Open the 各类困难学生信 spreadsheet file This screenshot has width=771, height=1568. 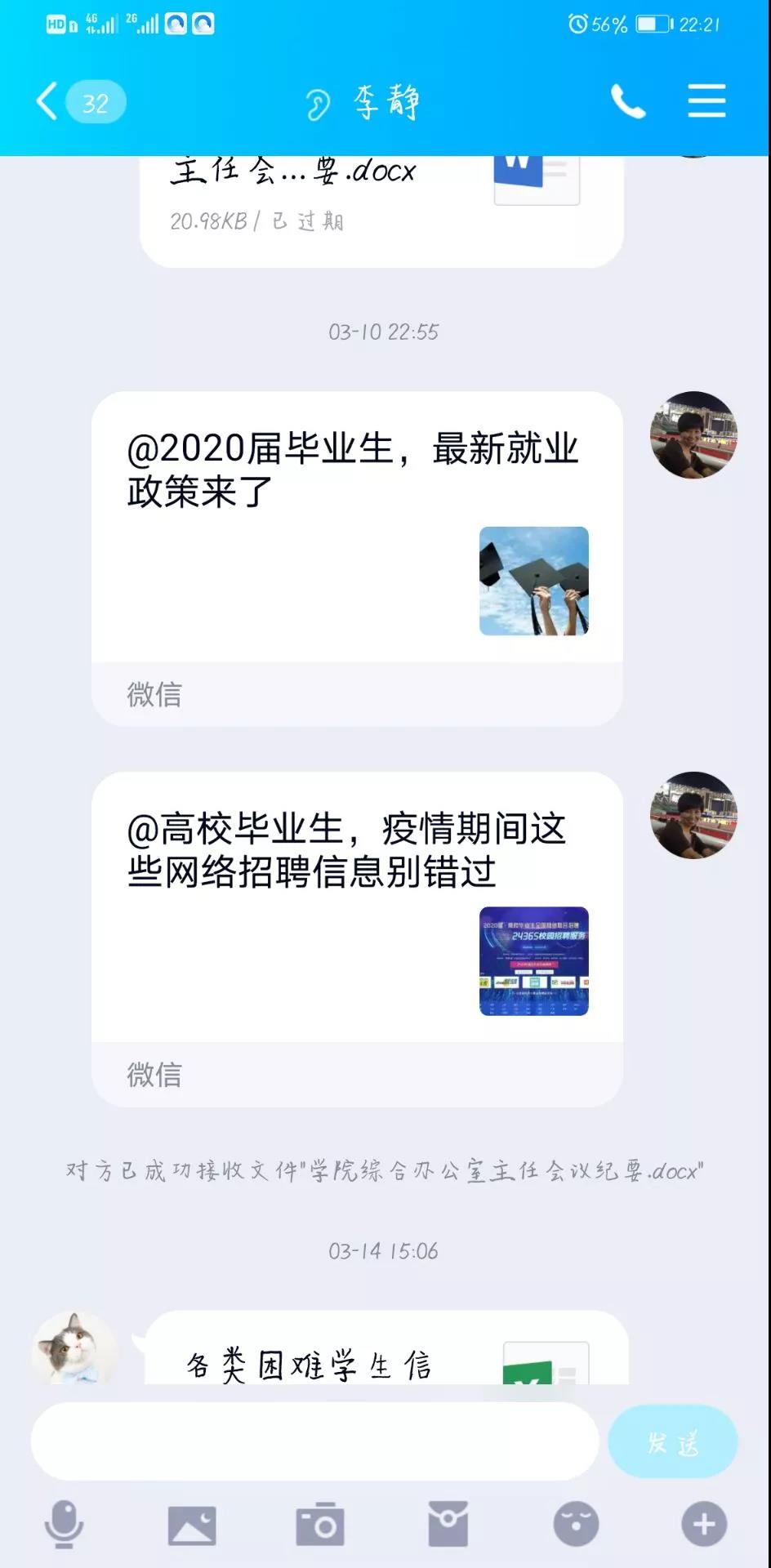384,1356
